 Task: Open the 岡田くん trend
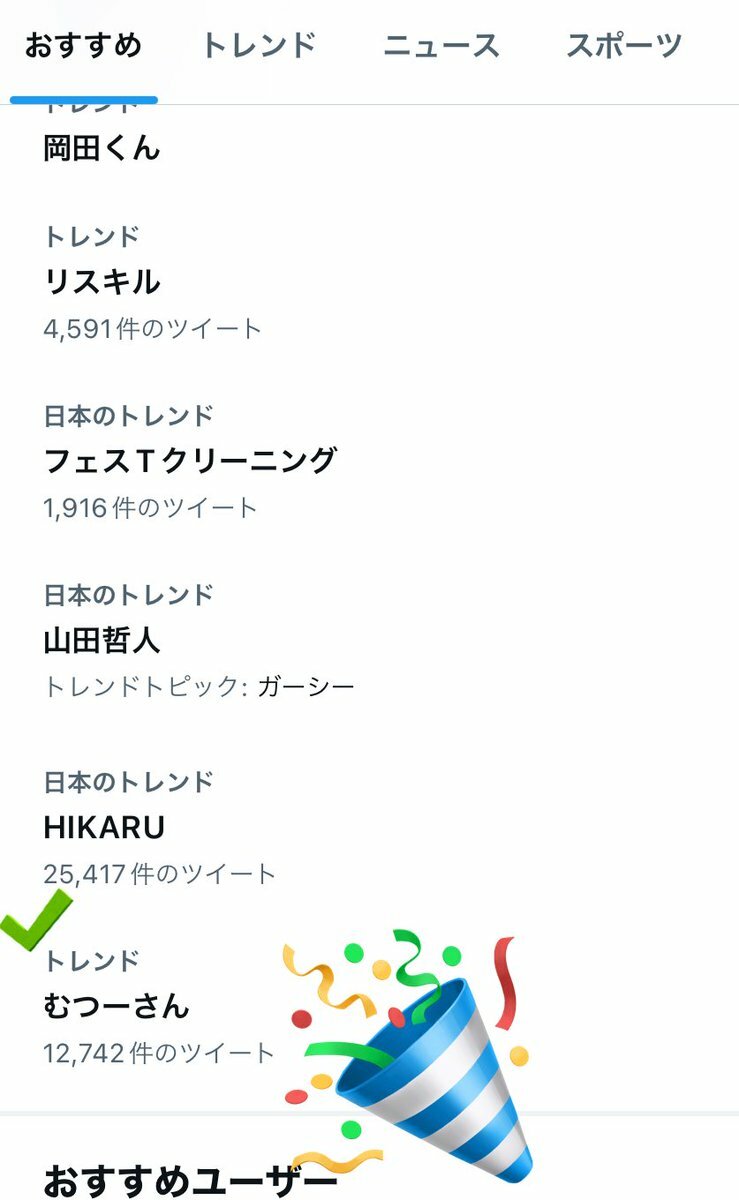(x=102, y=148)
